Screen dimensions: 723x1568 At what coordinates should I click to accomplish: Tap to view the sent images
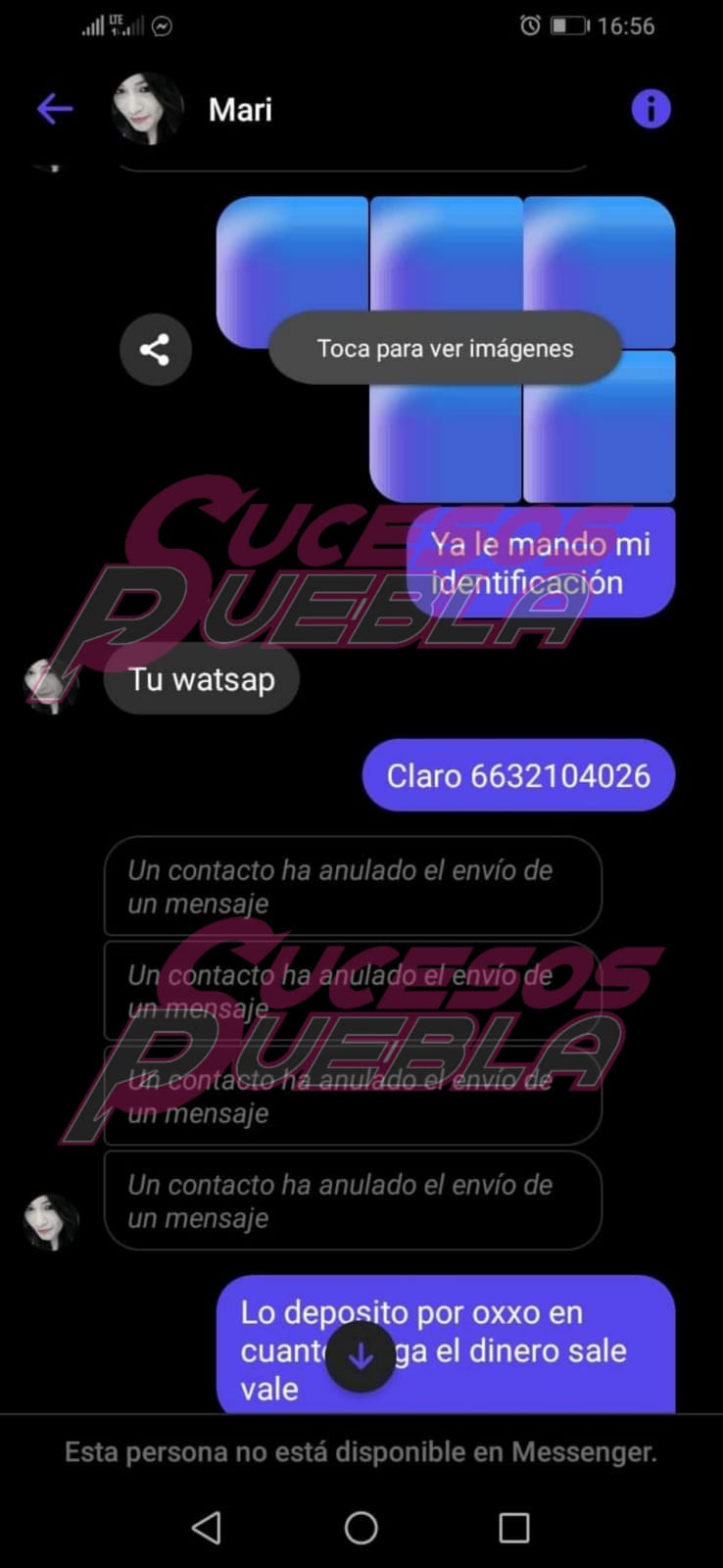(445, 349)
